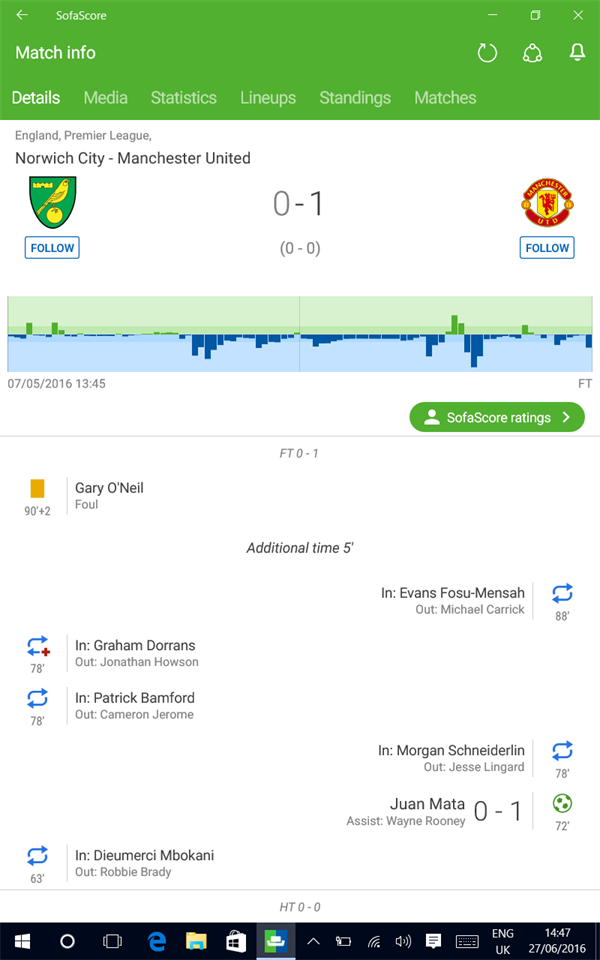Viewport: 600px width, 960px height.
Task: Open the notifications bell for this match
Action: [x=577, y=53]
